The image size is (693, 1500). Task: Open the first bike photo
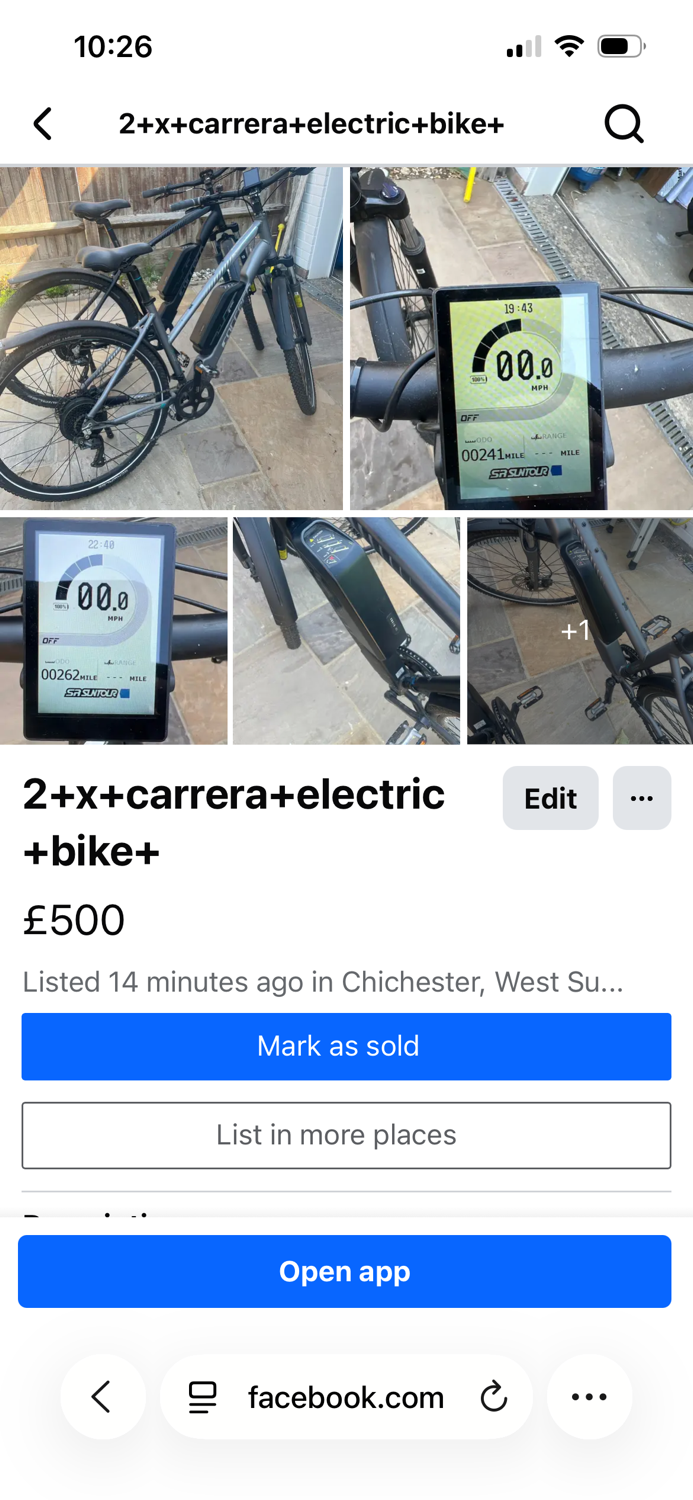(x=171, y=338)
